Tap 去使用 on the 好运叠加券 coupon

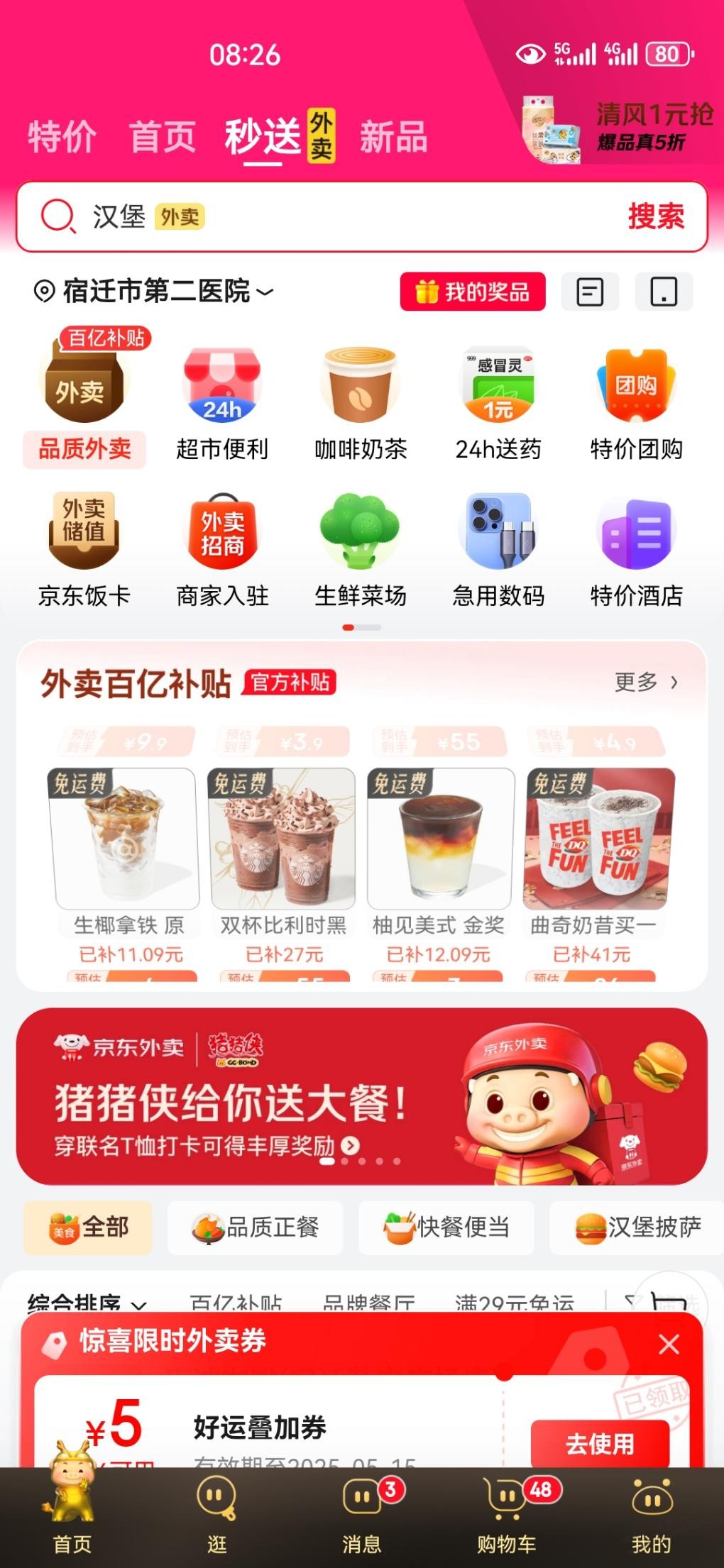point(600,1443)
